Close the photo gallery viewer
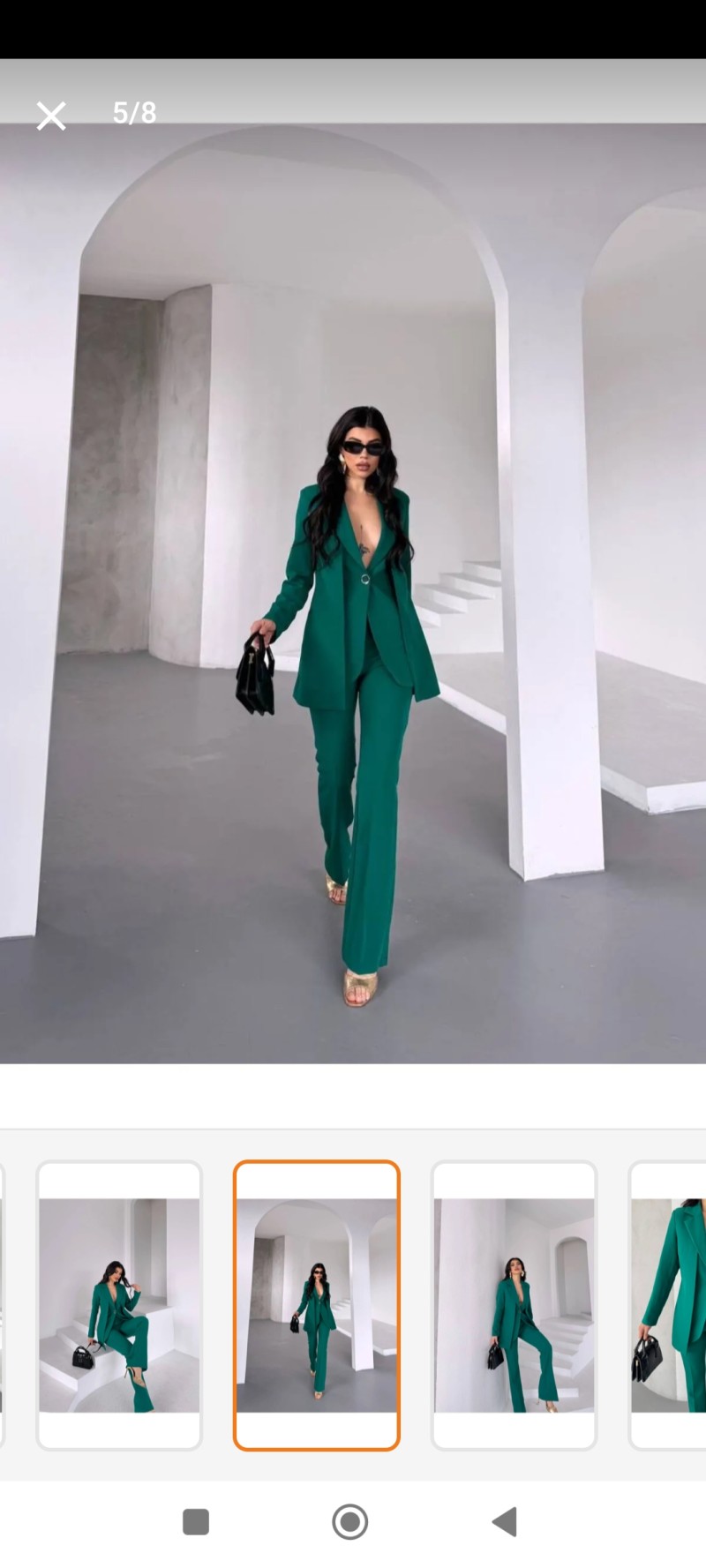706x1568 pixels. pos(51,116)
